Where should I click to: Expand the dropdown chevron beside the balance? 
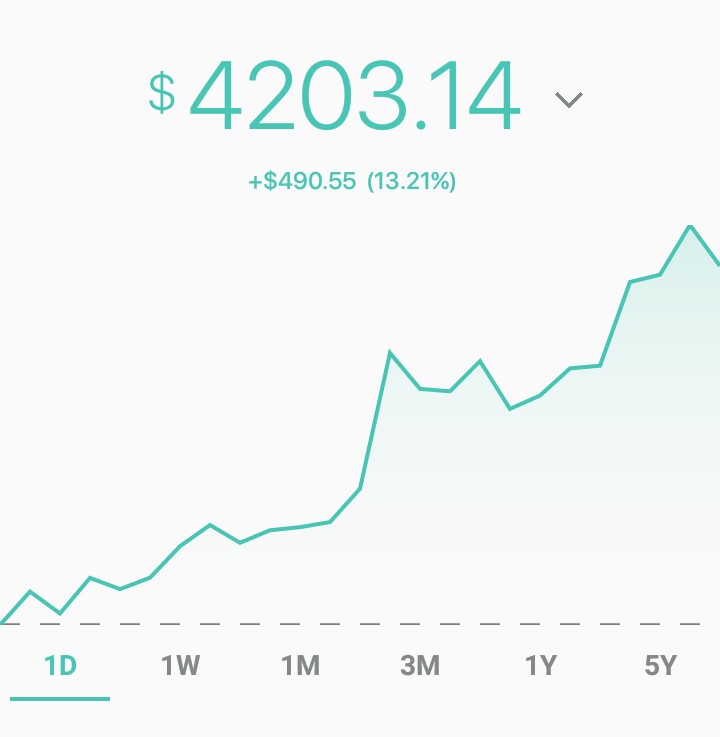[569, 99]
